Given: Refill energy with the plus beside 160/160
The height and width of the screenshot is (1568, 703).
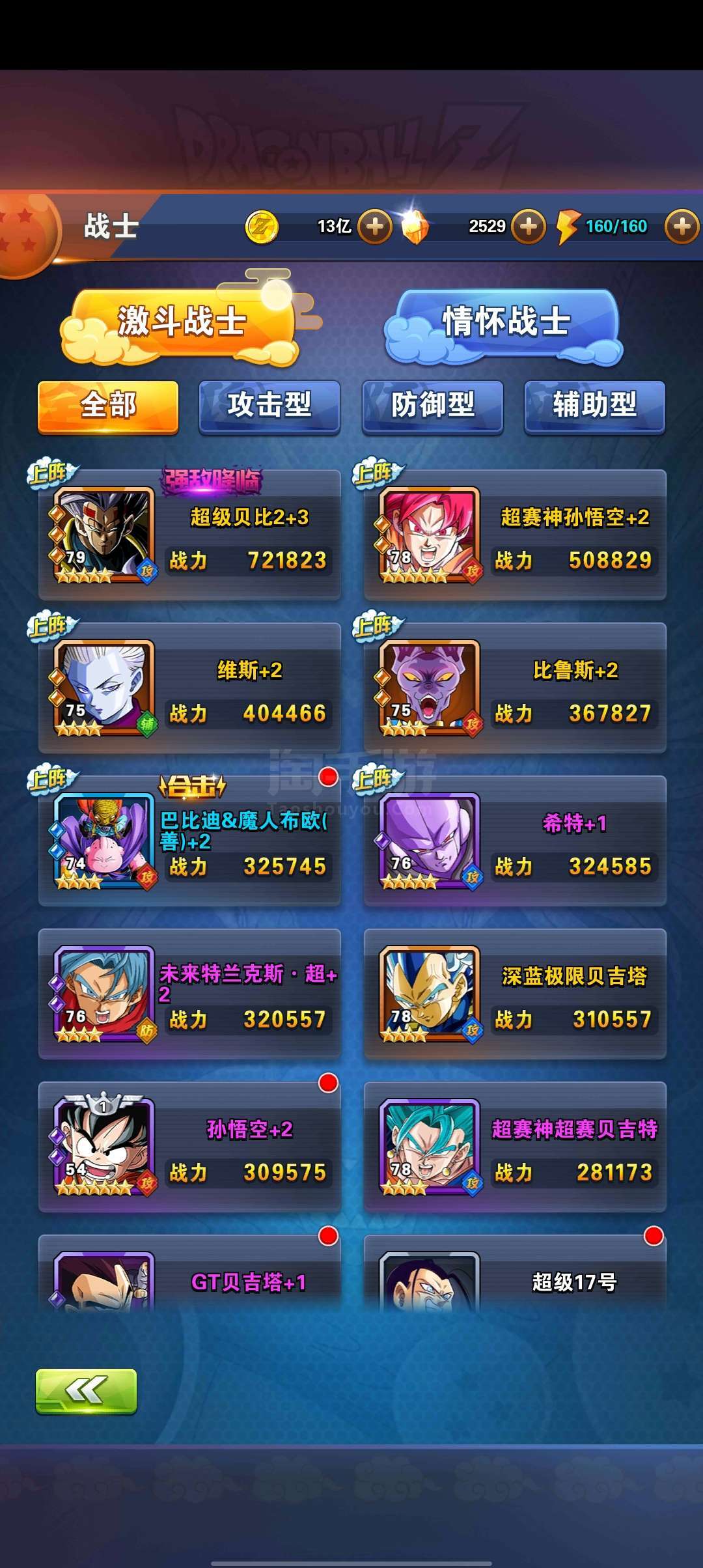Looking at the screenshot, I should click(682, 227).
